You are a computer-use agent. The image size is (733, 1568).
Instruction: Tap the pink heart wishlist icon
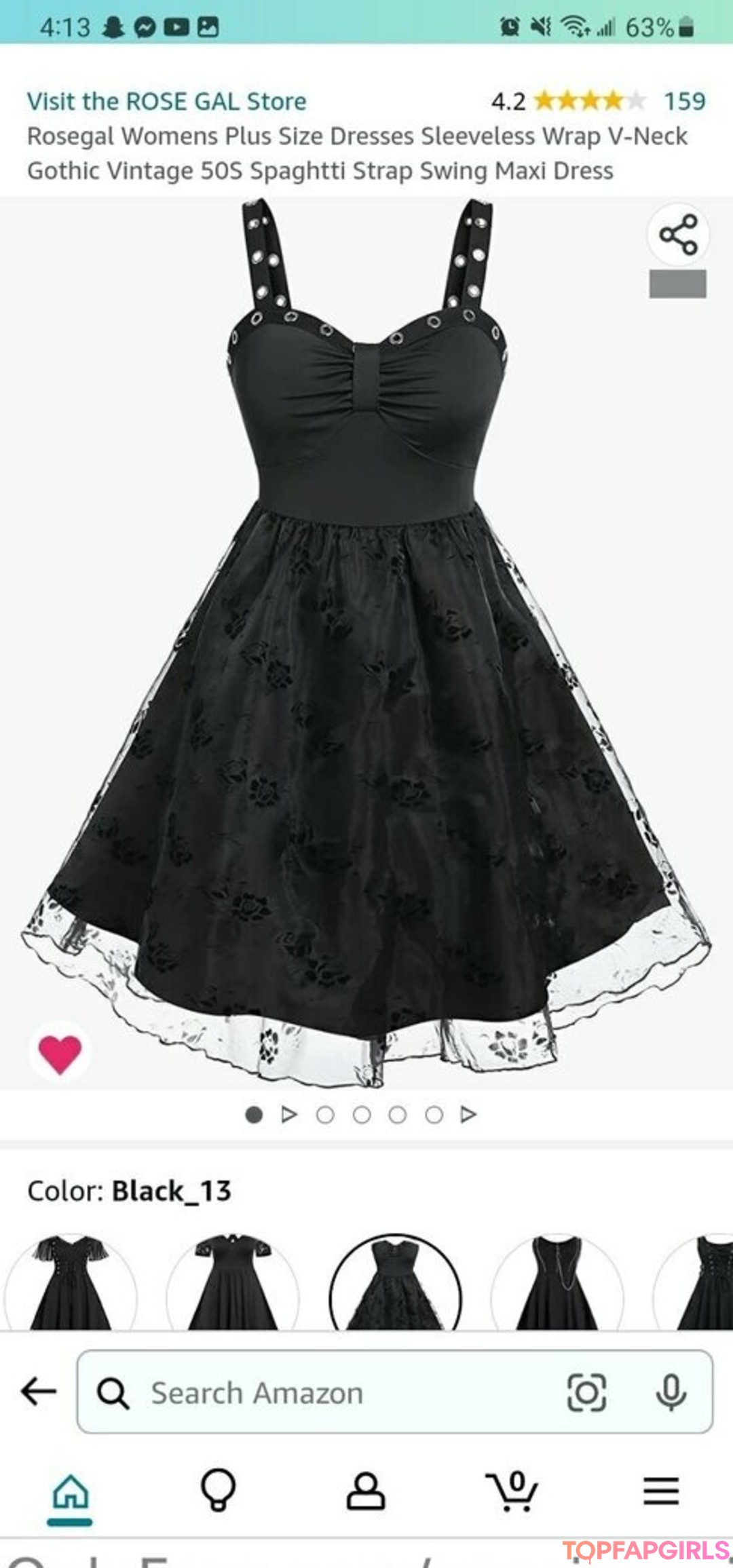[x=60, y=1054]
